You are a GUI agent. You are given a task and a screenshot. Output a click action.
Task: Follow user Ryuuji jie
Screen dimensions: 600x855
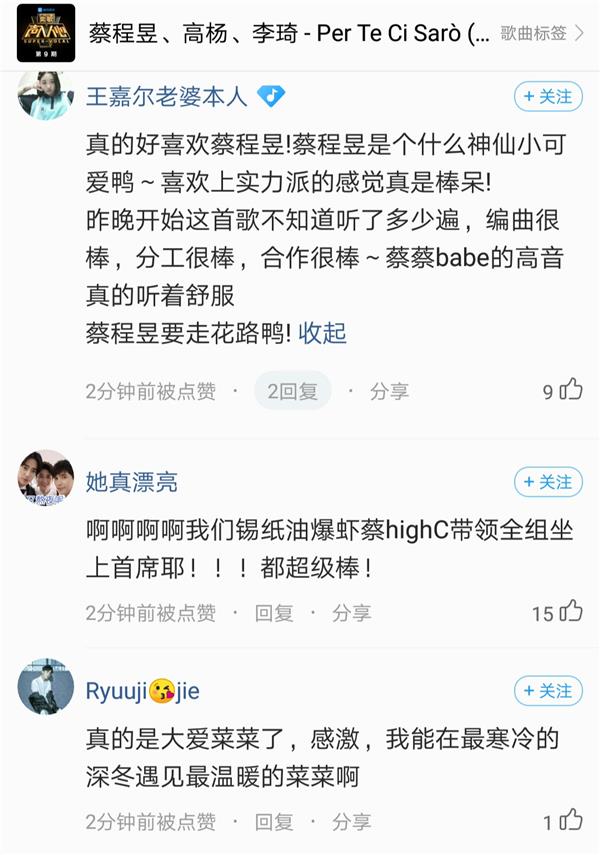click(548, 691)
